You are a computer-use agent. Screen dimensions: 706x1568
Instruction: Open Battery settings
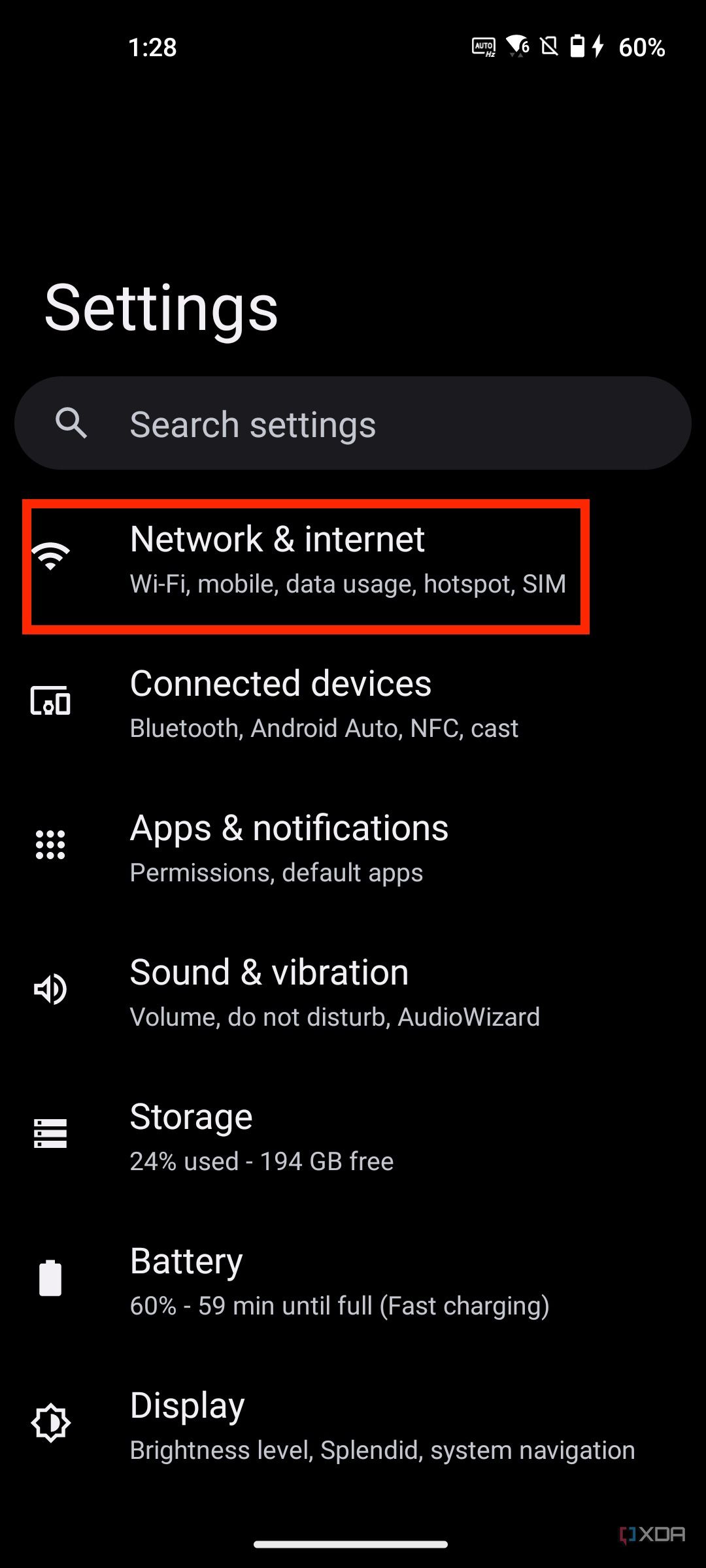click(353, 1282)
